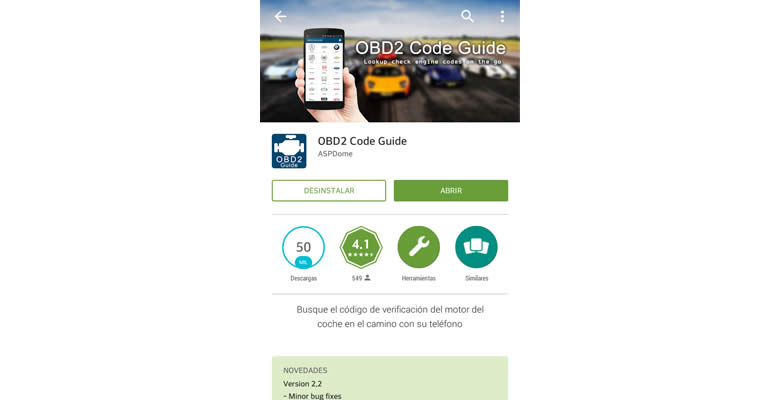View the 4.1 rating reviews

point(361,247)
